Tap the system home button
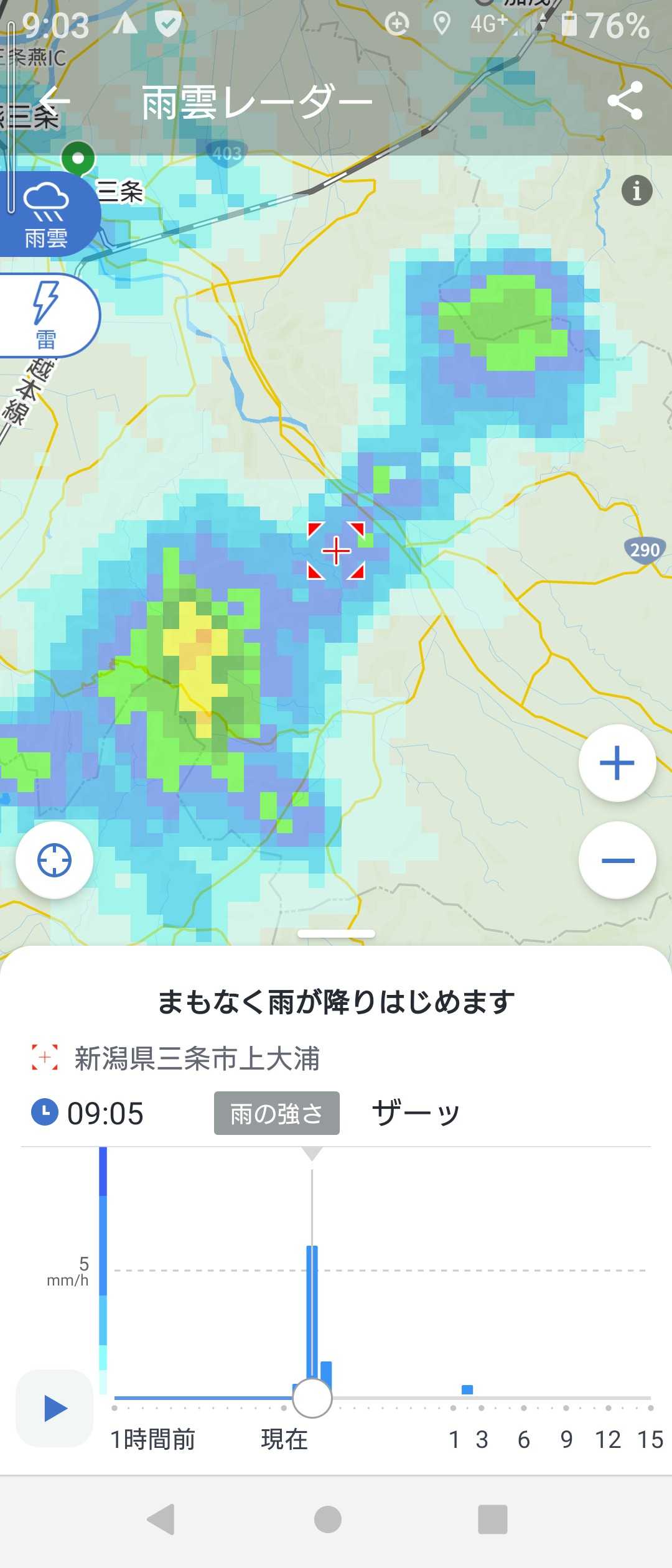The width and height of the screenshot is (672, 1568). (328, 1520)
